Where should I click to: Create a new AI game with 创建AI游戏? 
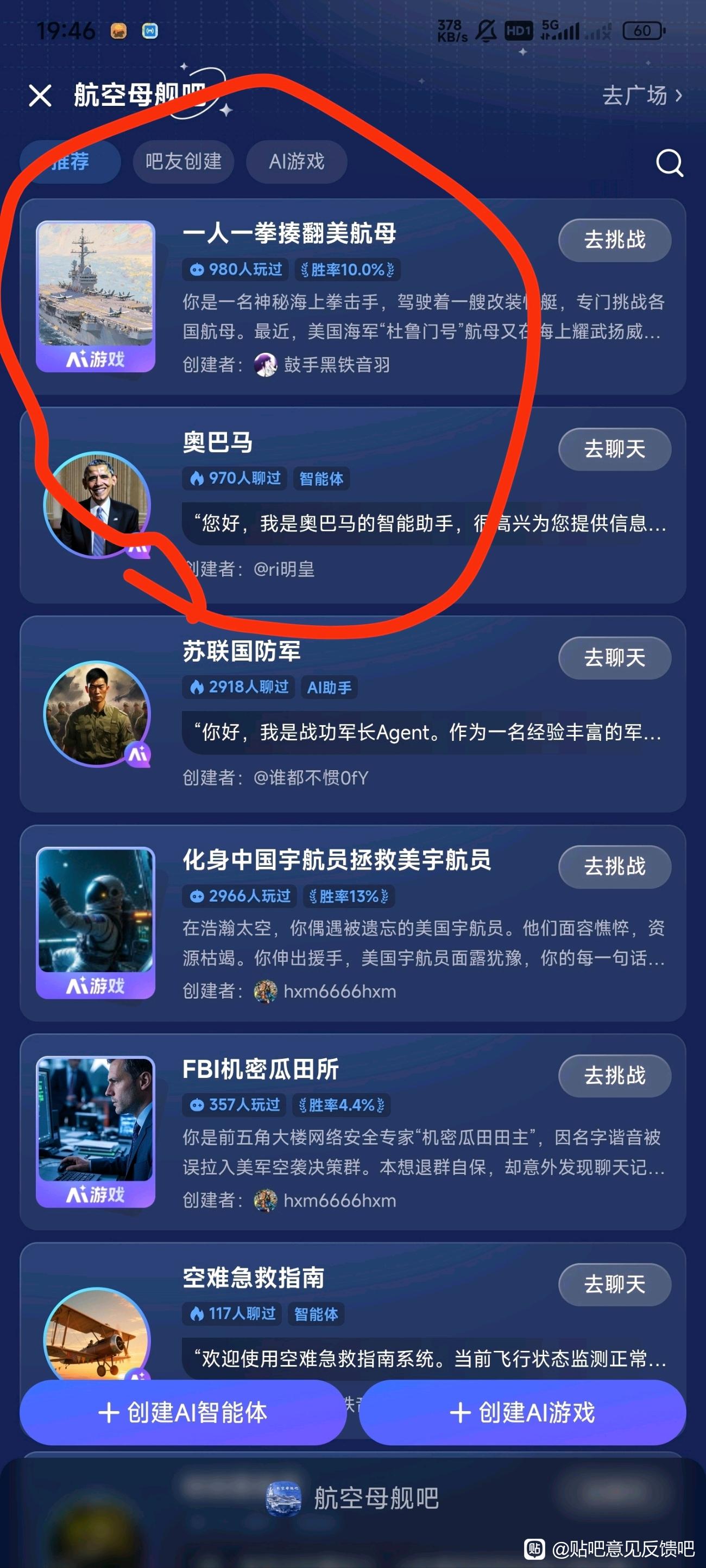(522, 1412)
